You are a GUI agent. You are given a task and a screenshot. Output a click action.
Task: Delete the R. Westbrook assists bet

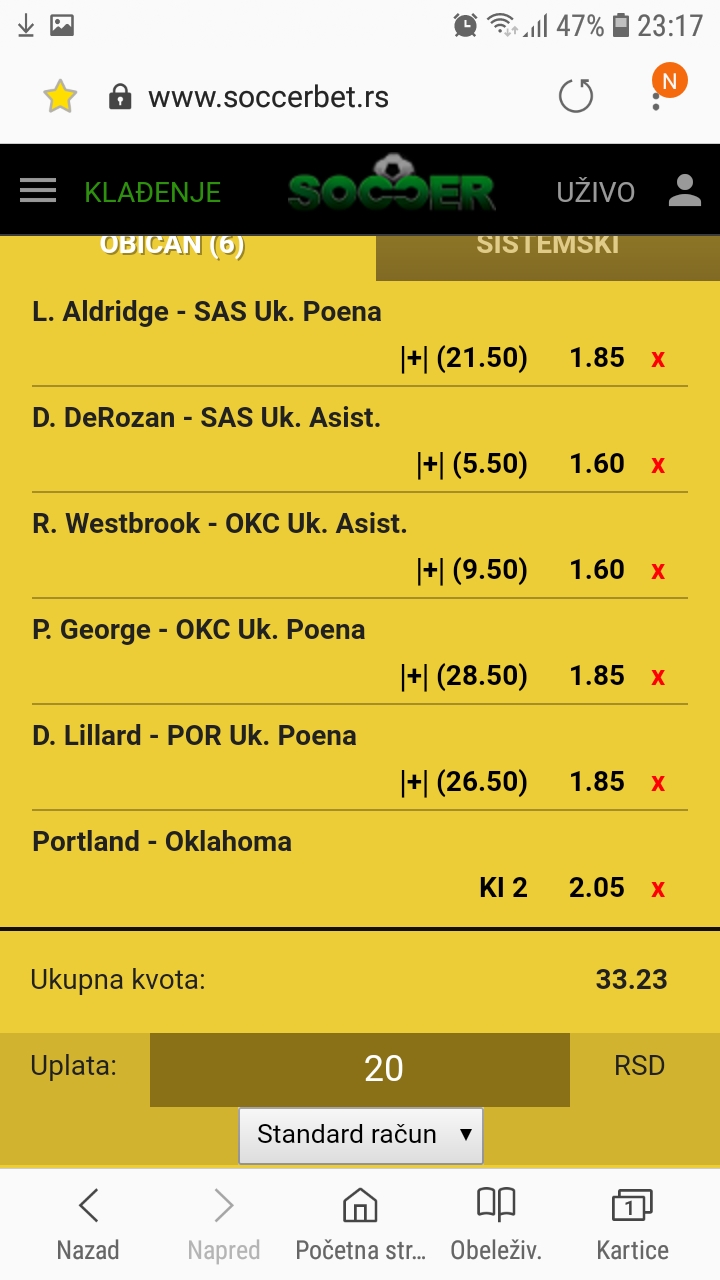tap(658, 571)
